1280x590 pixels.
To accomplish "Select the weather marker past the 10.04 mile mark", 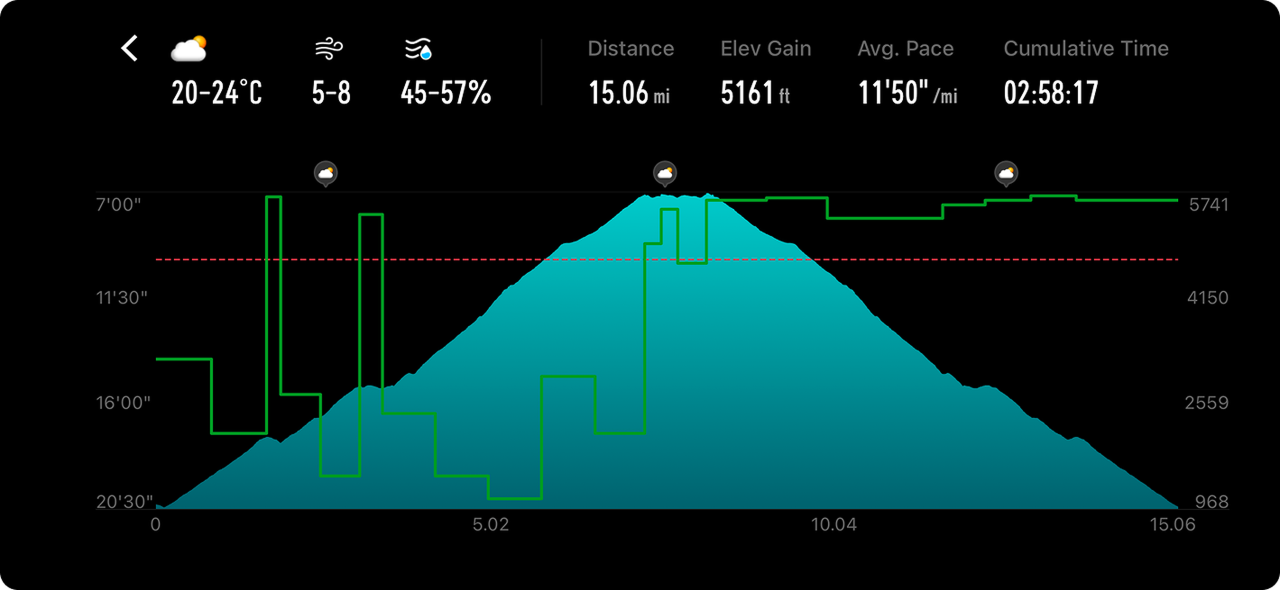I will pyautogui.click(x=1006, y=174).
